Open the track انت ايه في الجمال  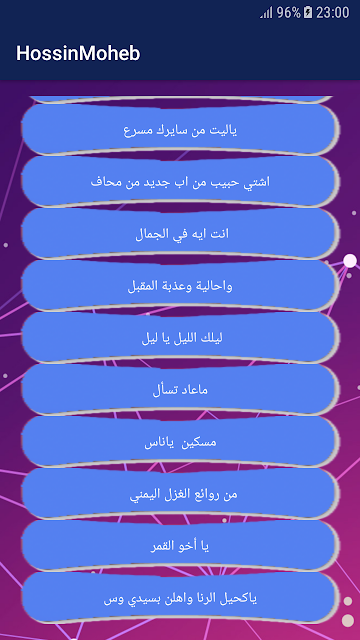[180, 234]
